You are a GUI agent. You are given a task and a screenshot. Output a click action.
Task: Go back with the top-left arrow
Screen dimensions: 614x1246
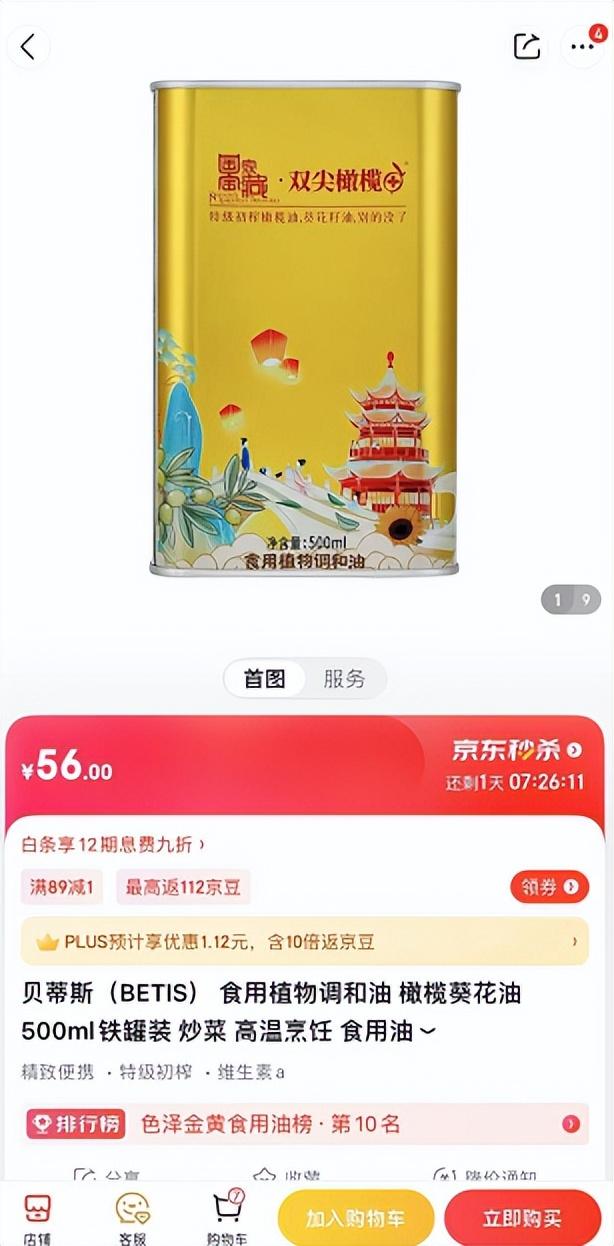pyautogui.click(x=28, y=46)
